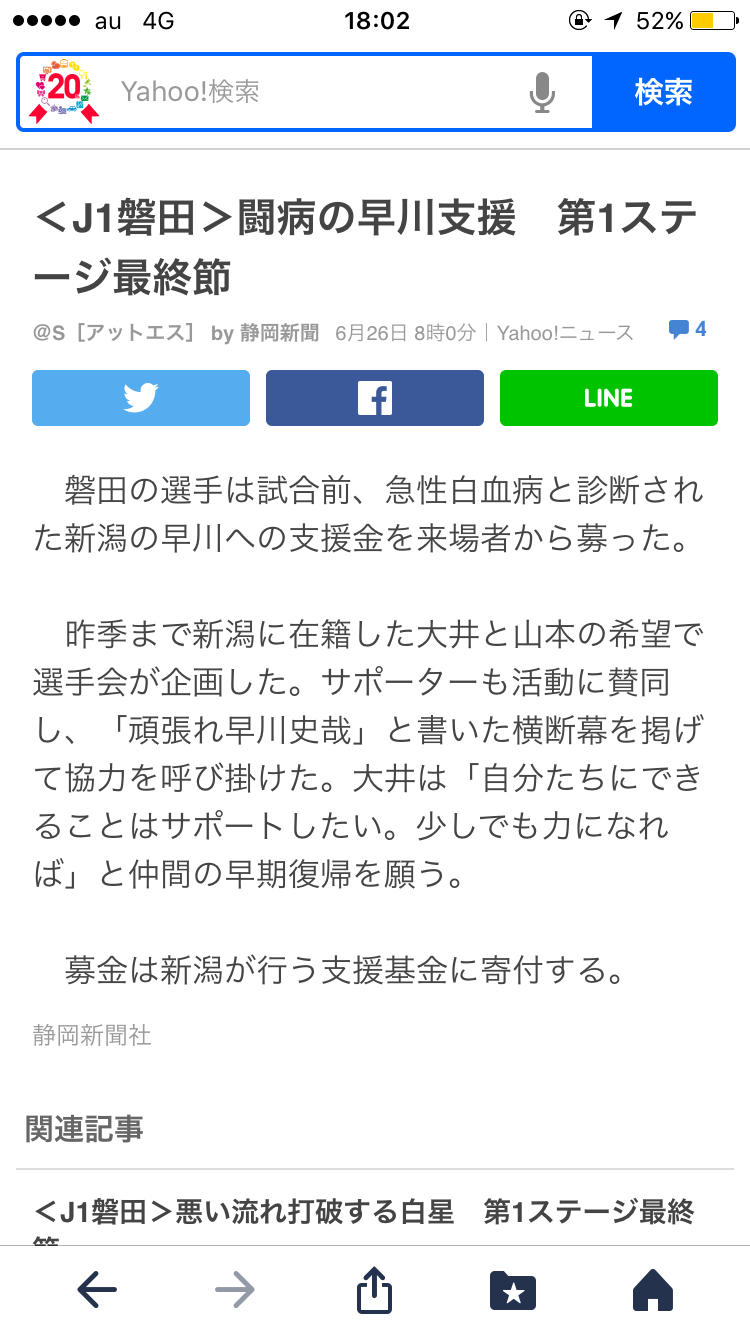Viewport: 750px width, 1334px height.
Task: Open the share sheet from toolbar
Action: (374, 1290)
